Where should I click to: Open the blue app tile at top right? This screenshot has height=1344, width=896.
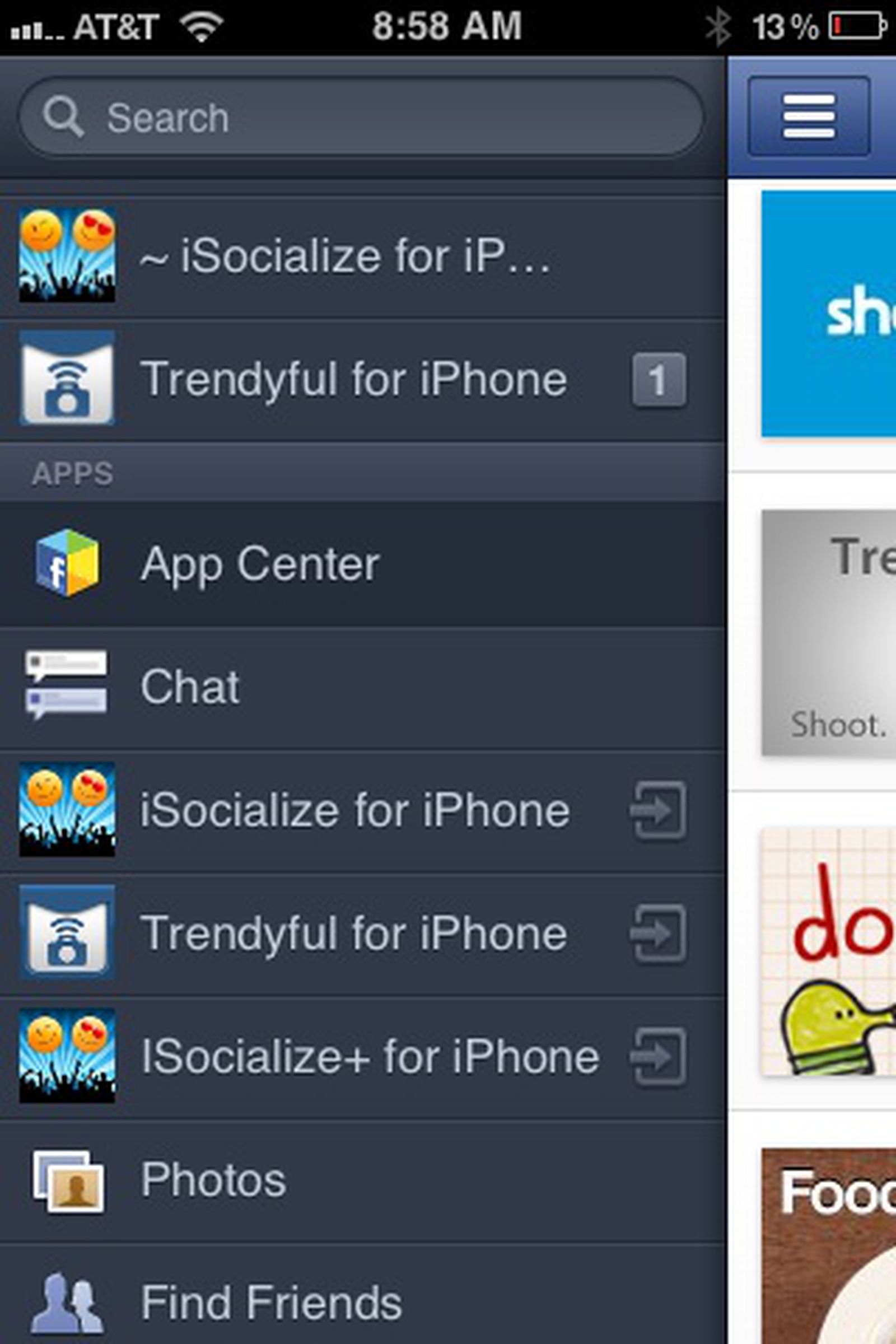tap(829, 314)
